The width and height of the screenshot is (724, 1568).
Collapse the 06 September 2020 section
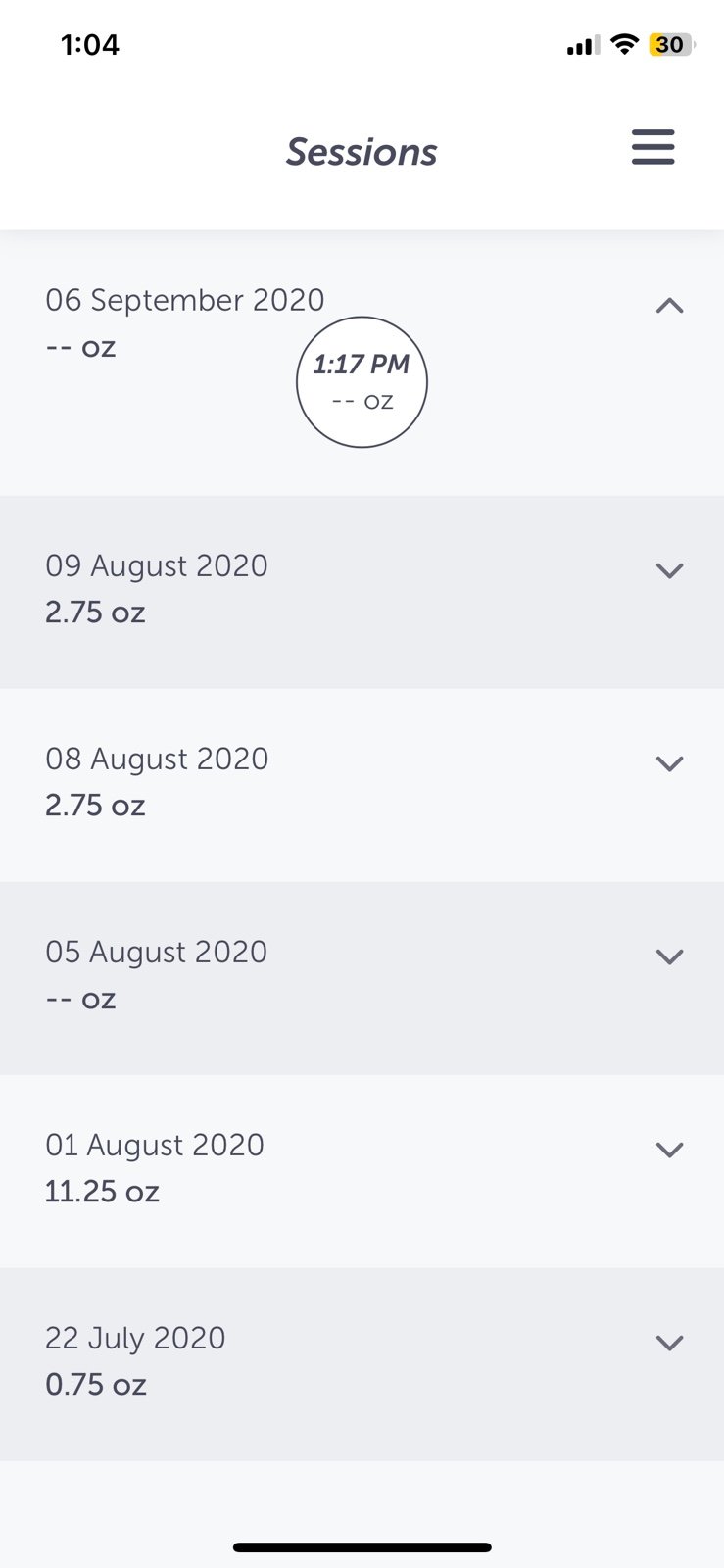(x=669, y=306)
